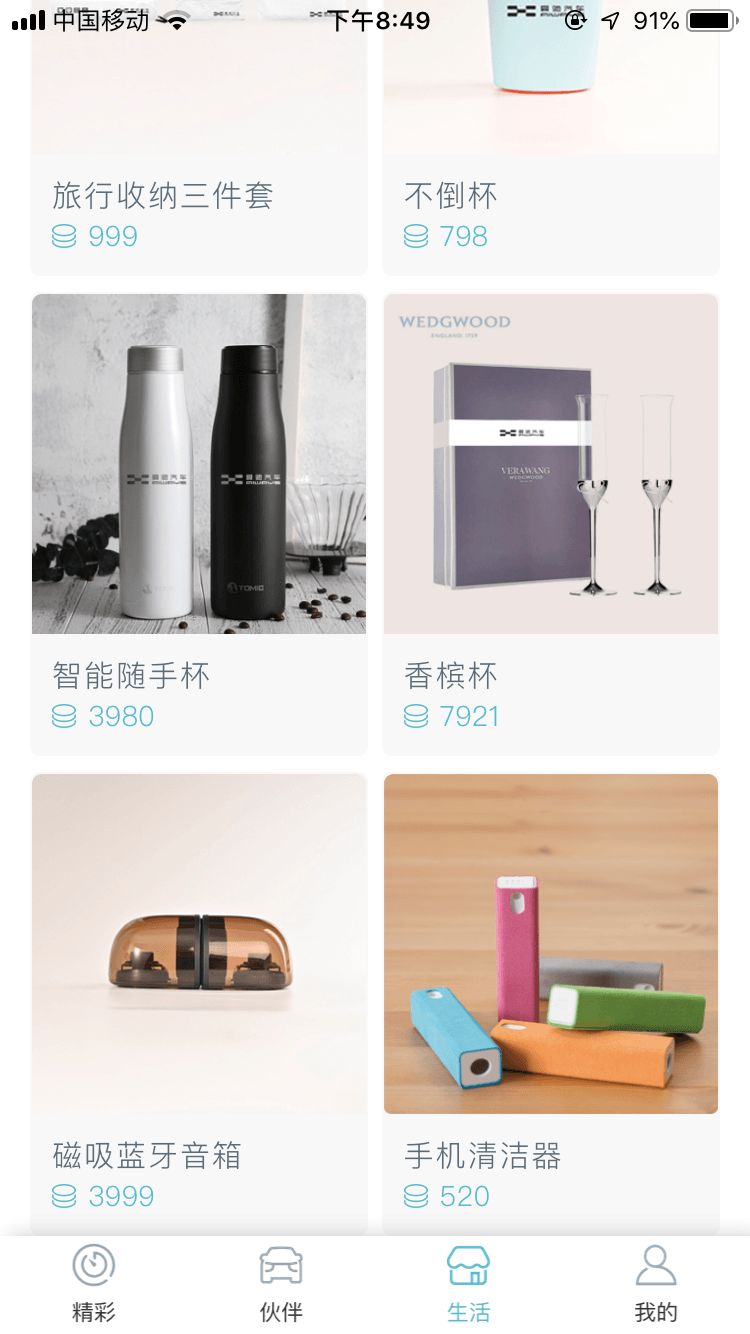Switch to the 精彩 tab

tap(94, 1284)
